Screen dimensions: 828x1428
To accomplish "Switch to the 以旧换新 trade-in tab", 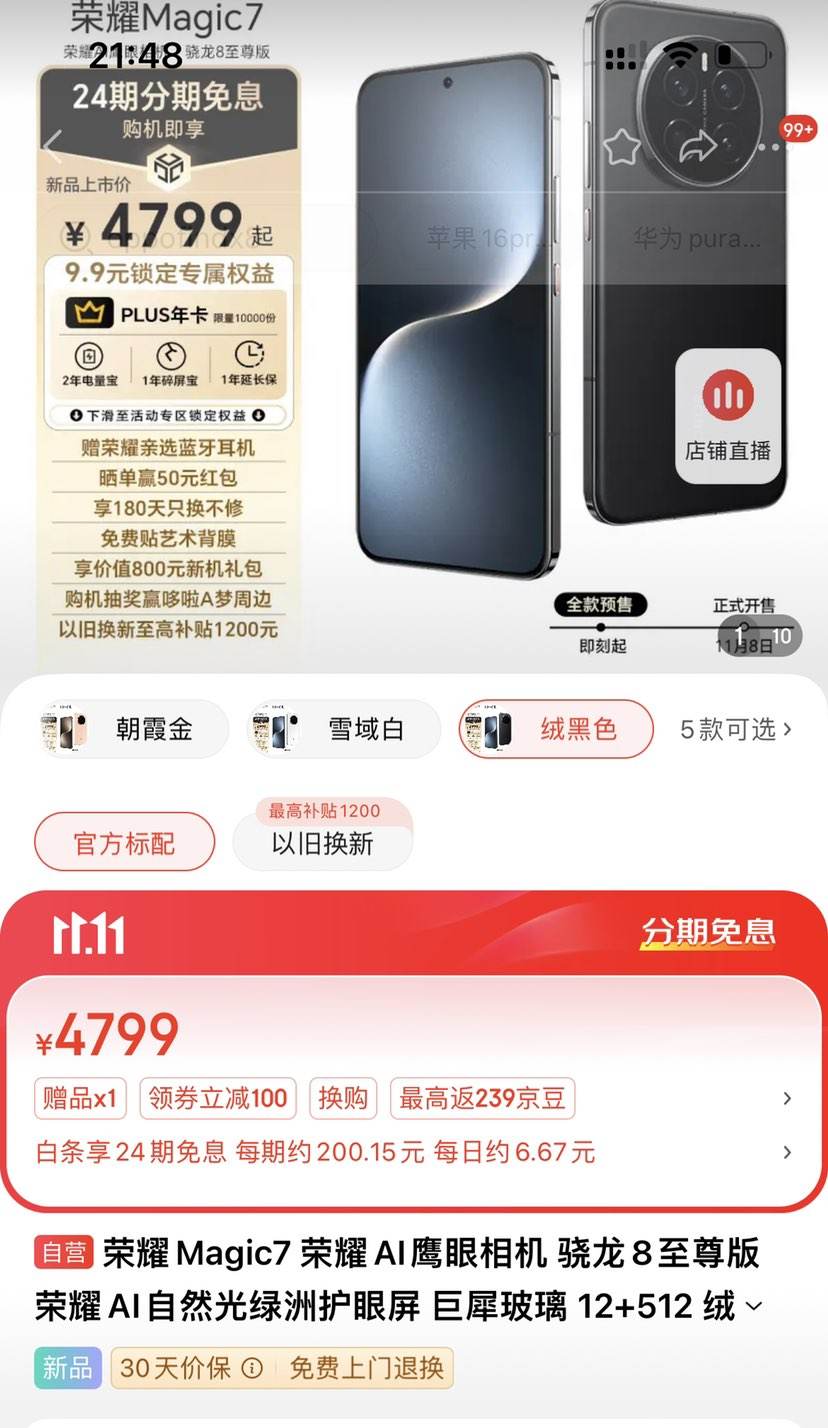I will (x=322, y=843).
